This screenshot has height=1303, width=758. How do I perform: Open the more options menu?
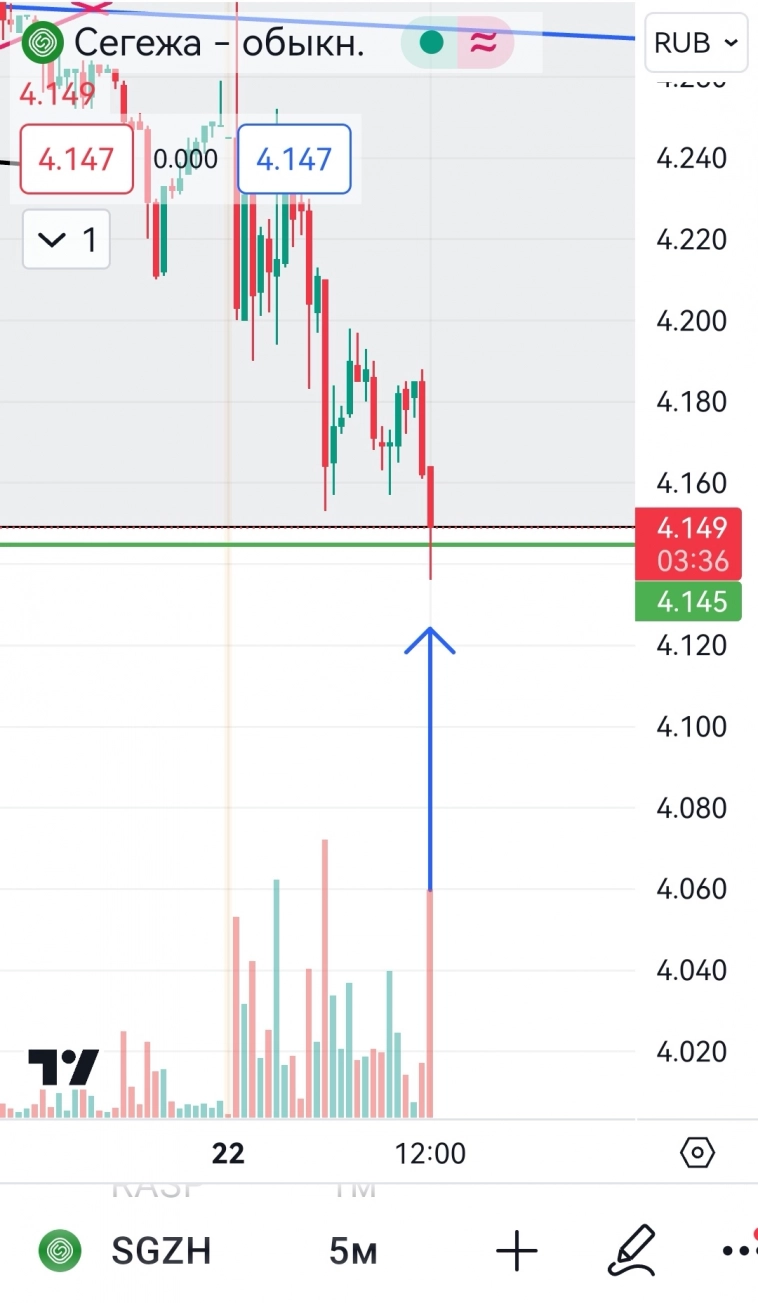coord(738,1251)
